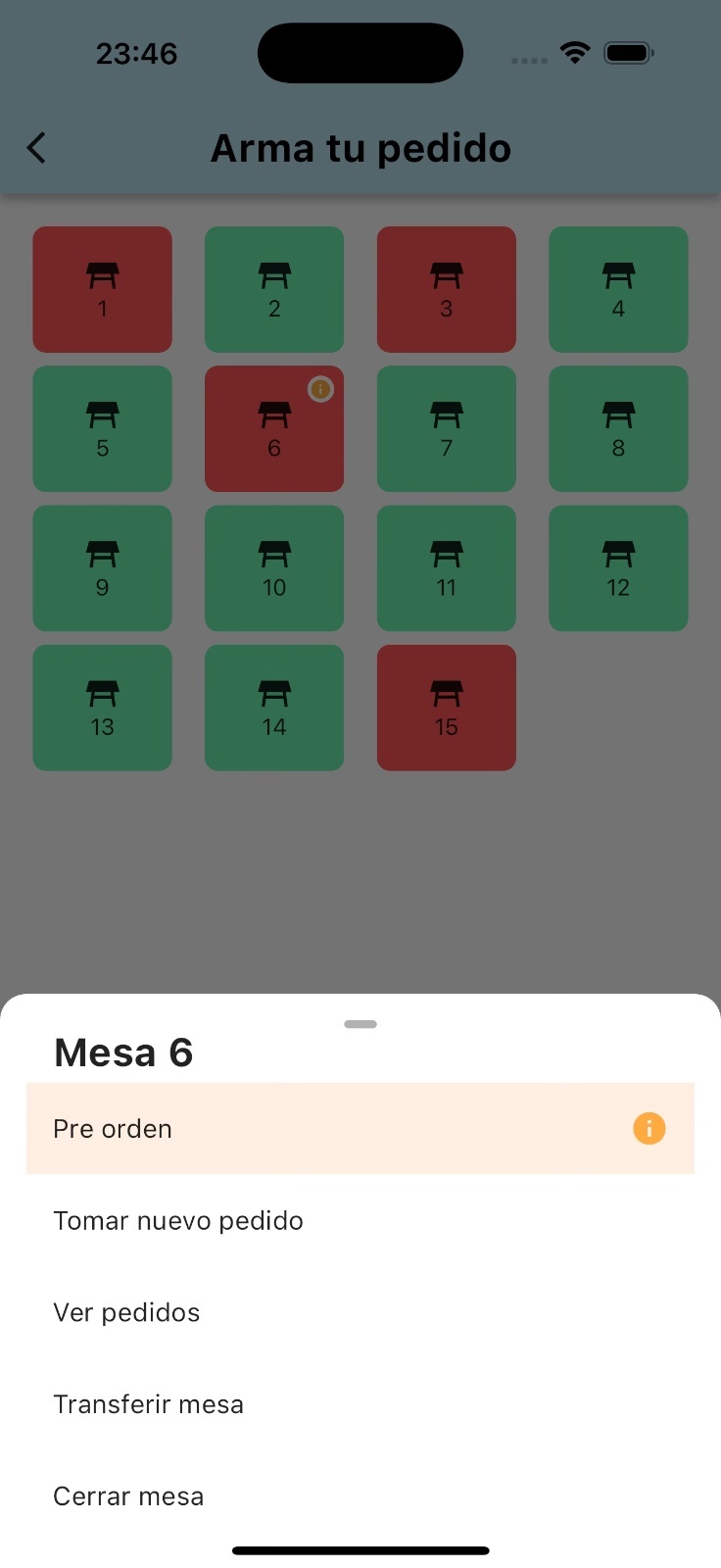Viewport: 721px width, 1568px height.
Task: Select Tomar nuevo pedido
Action: pyautogui.click(x=178, y=1220)
